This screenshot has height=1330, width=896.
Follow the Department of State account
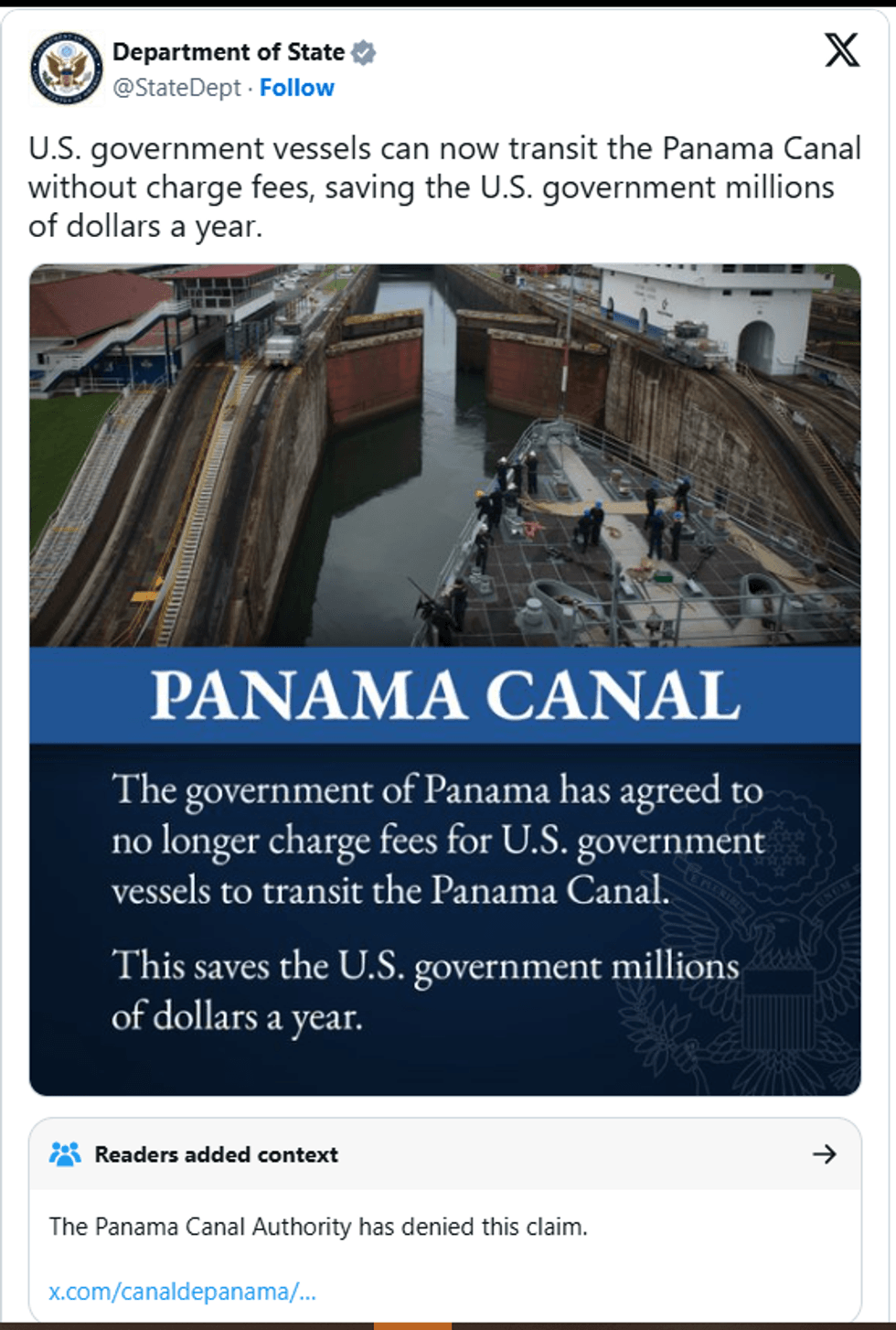pos(296,88)
